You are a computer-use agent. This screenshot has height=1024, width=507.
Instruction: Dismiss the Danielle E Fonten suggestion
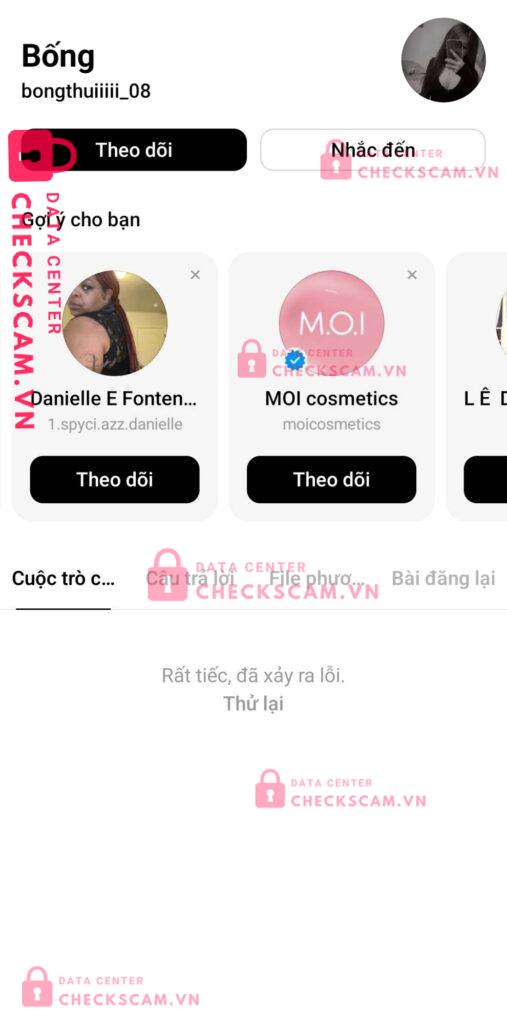(195, 275)
